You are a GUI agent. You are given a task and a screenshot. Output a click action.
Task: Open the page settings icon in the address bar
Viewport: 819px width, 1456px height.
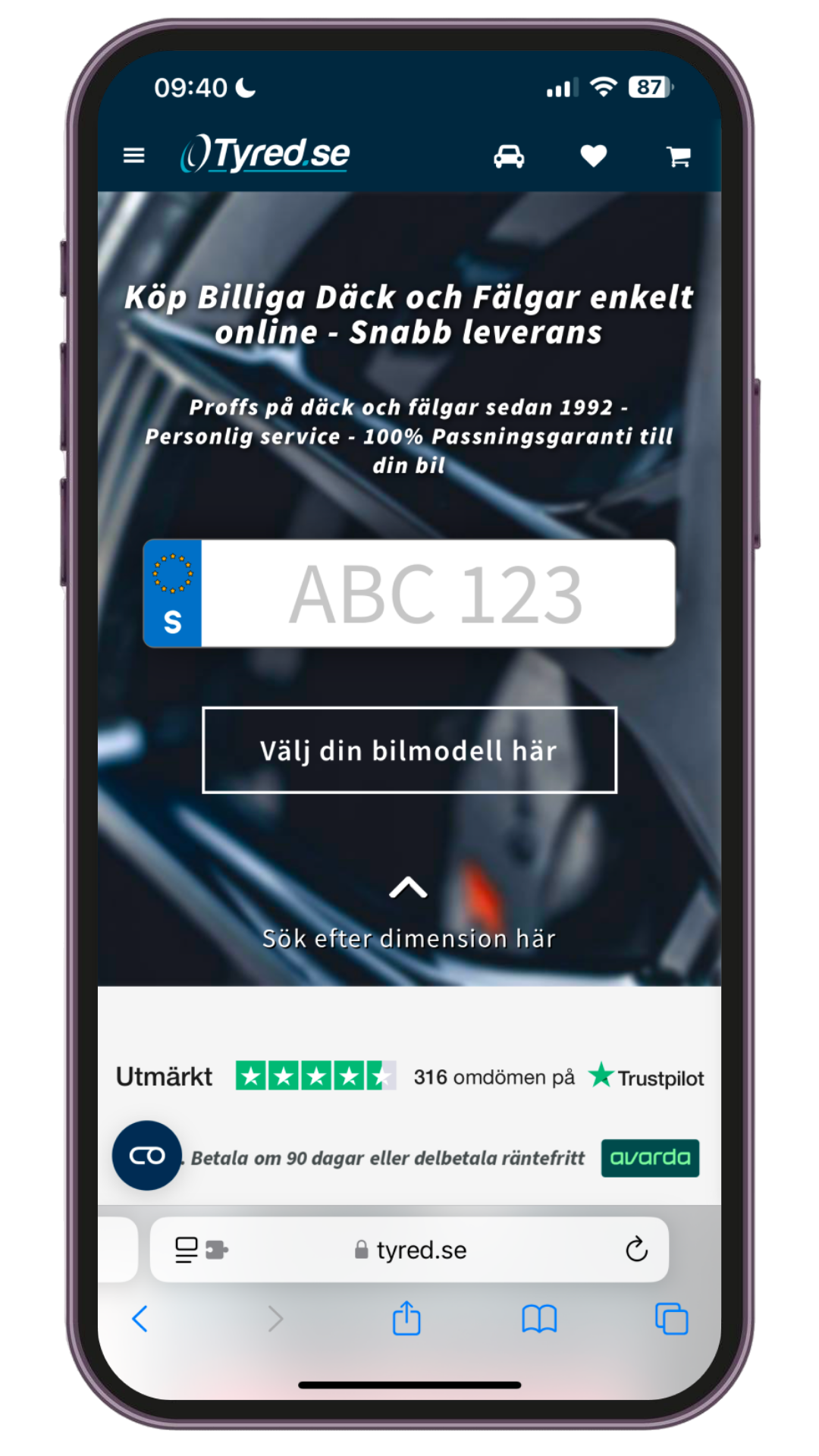(201, 1250)
